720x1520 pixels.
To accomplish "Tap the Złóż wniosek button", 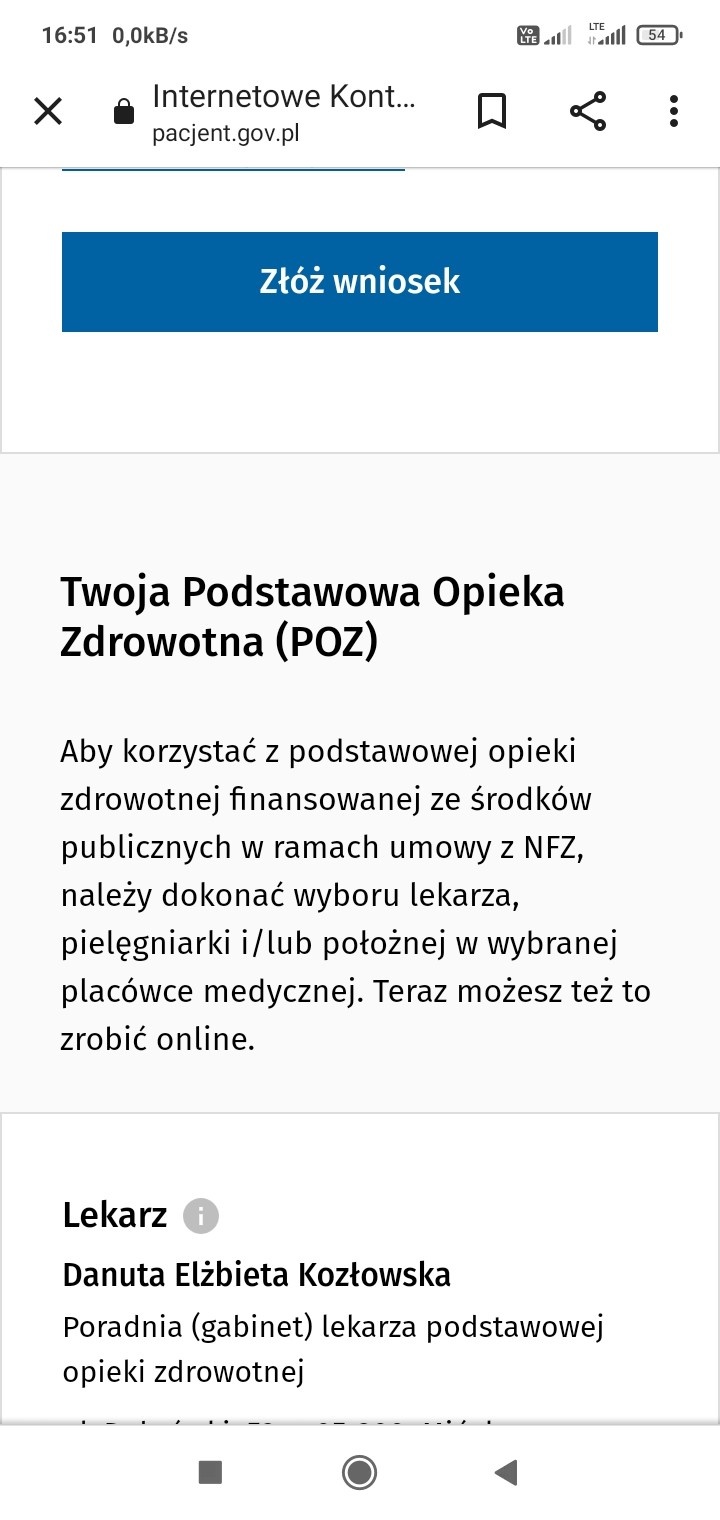I will (x=359, y=281).
